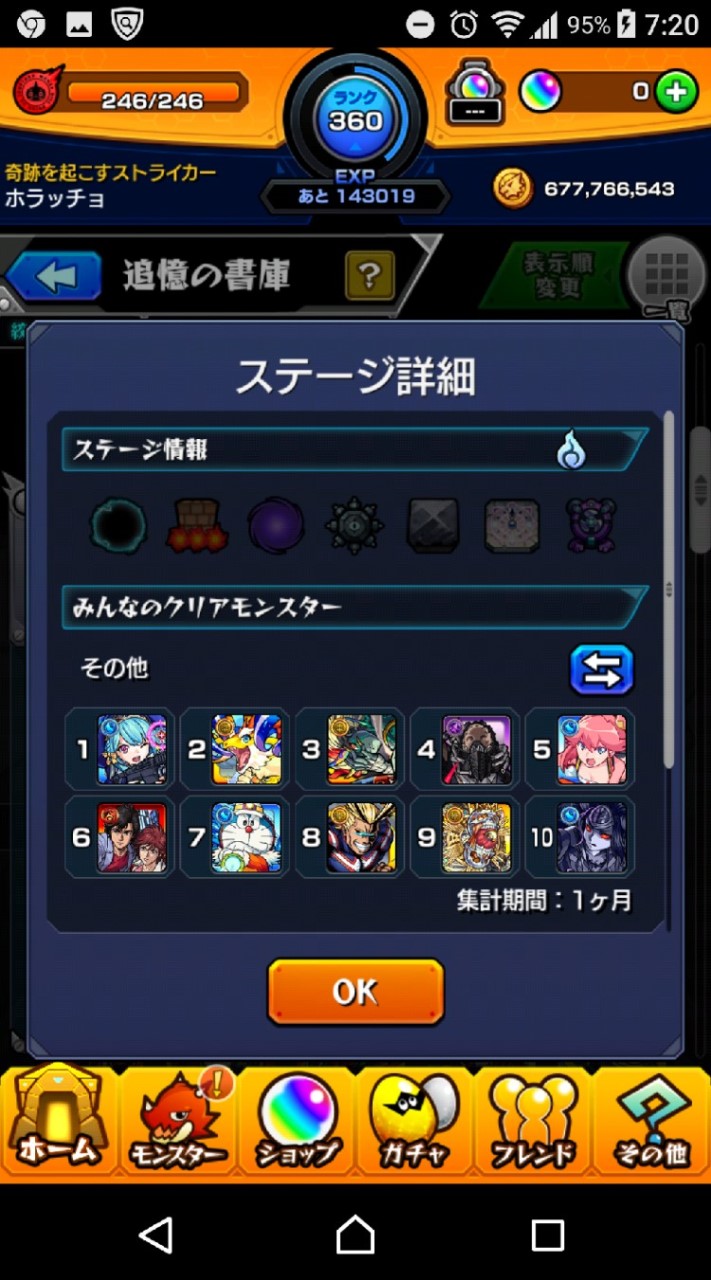The image size is (711, 1280).
Task: Go back from 追憶の書庫
Action: [56, 277]
